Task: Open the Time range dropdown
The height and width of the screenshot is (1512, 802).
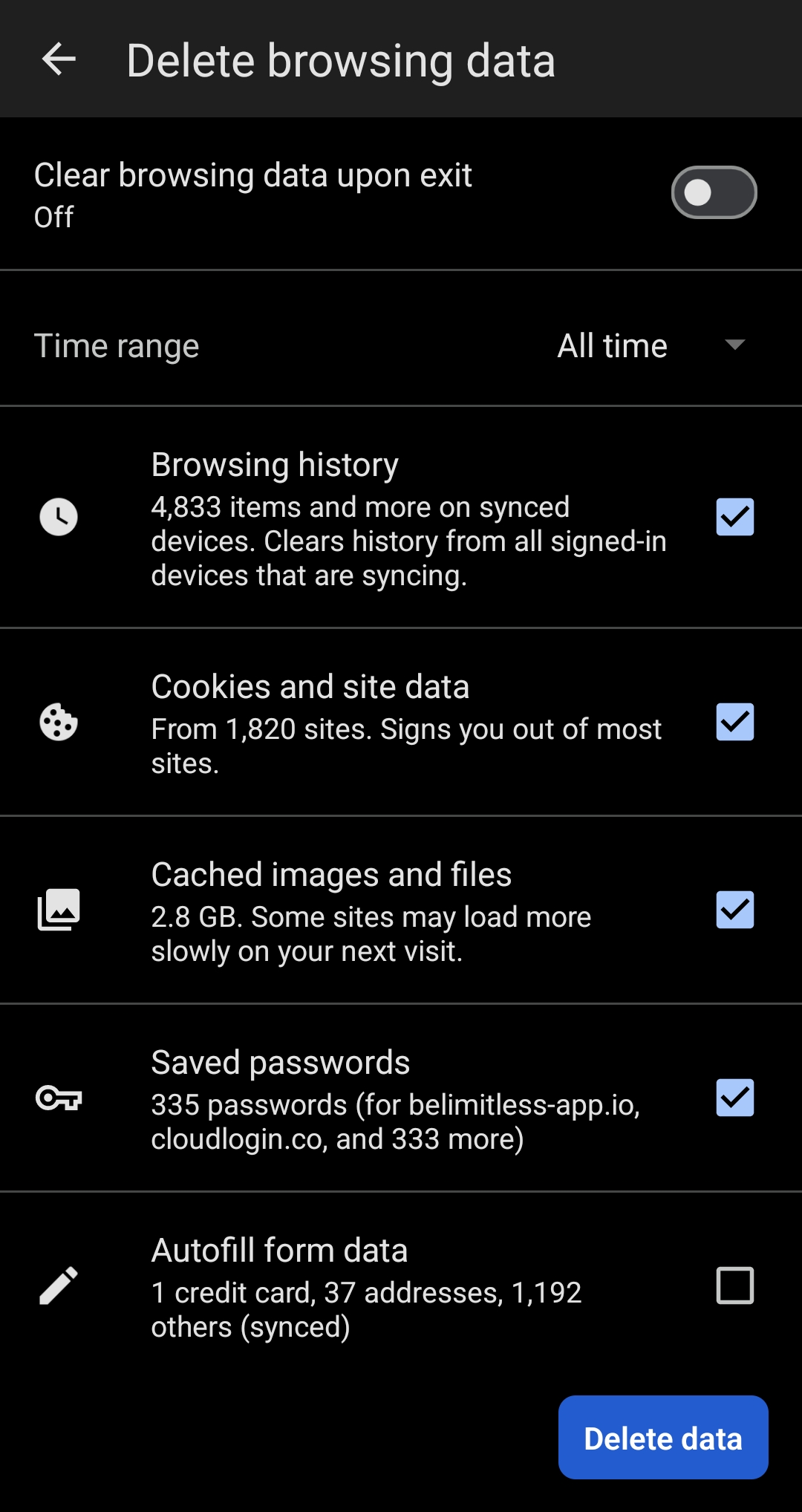Action: tap(650, 345)
